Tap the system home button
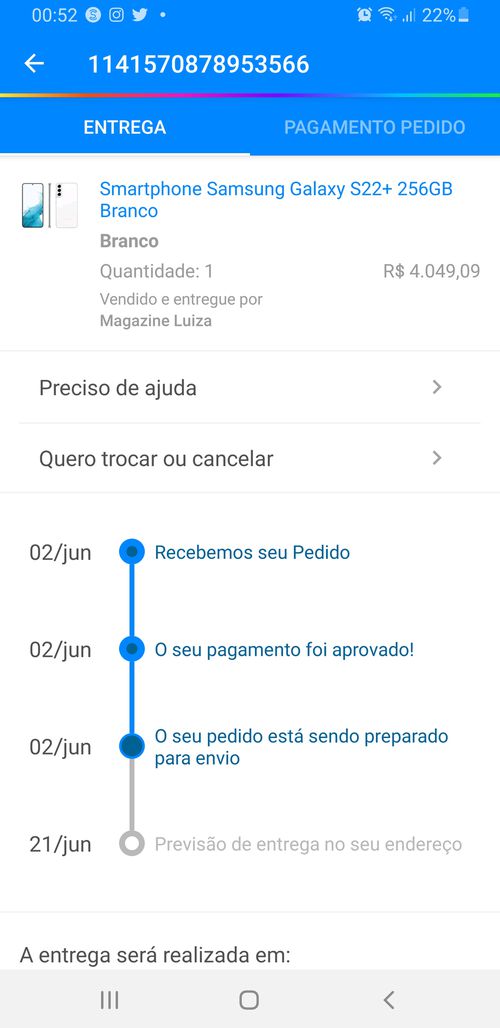The image size is (500, 1028). (x=249, y=1000)
